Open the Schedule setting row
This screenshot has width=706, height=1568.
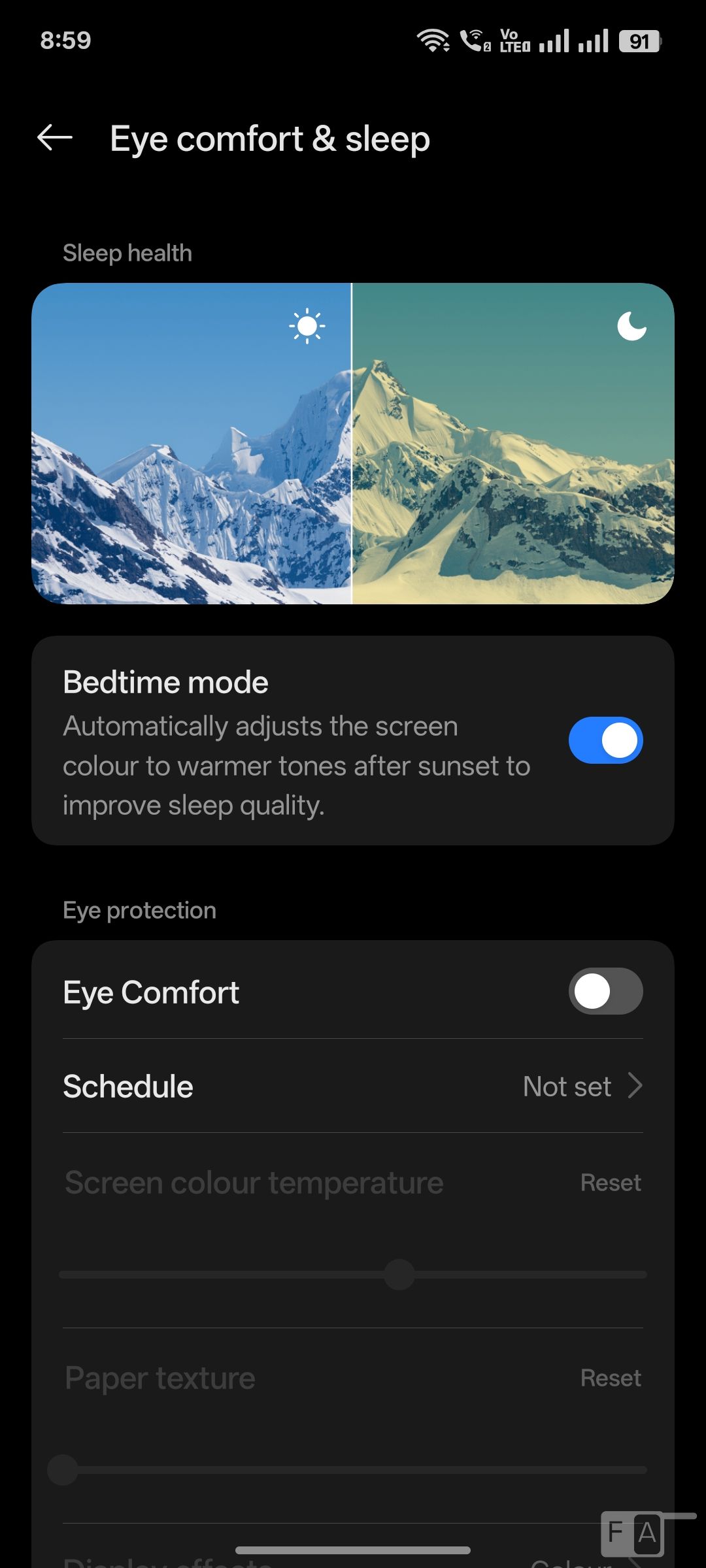coord(353,1086)
